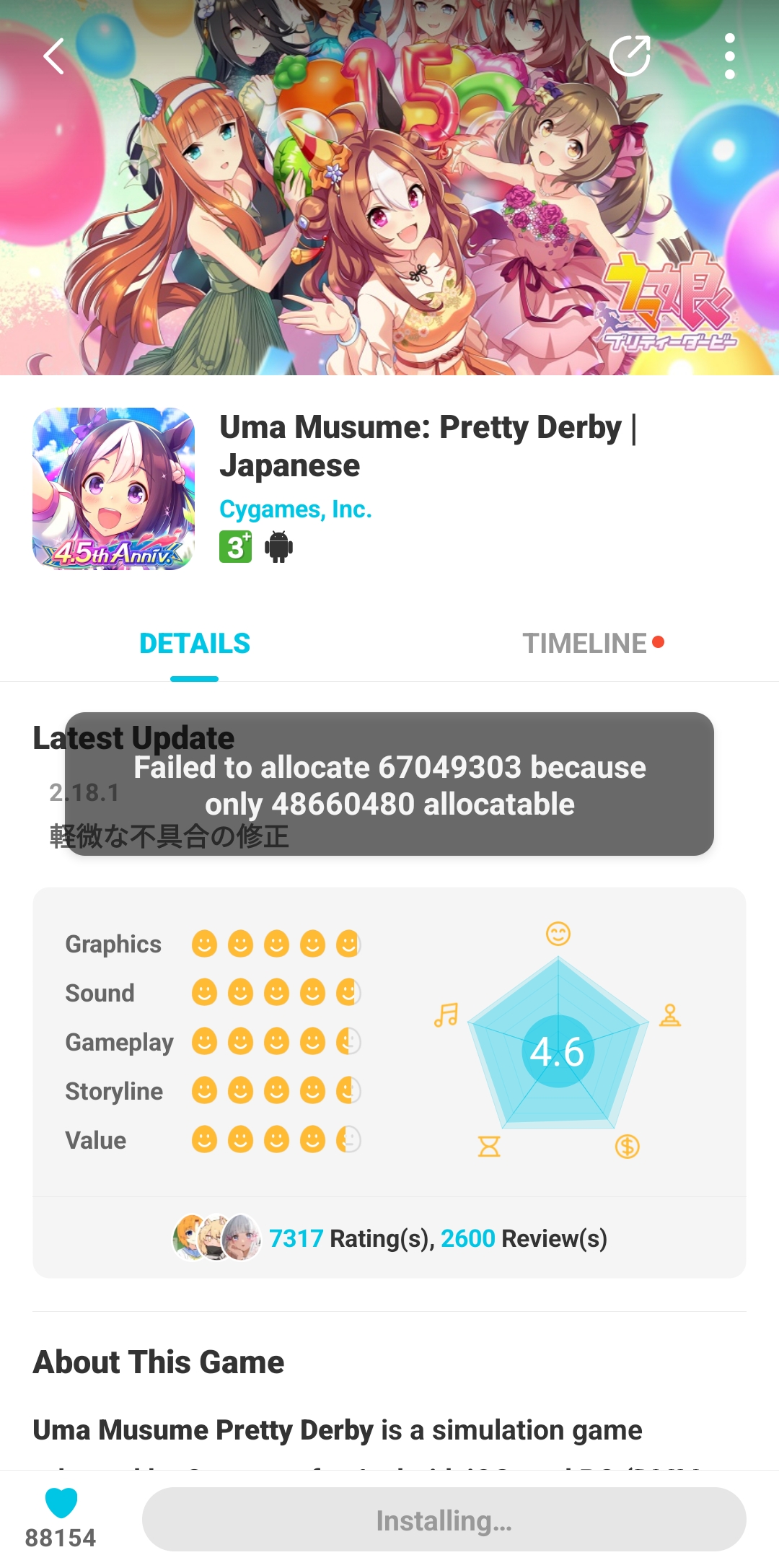Tap the heart to favorite this game

coord(61,1503)
